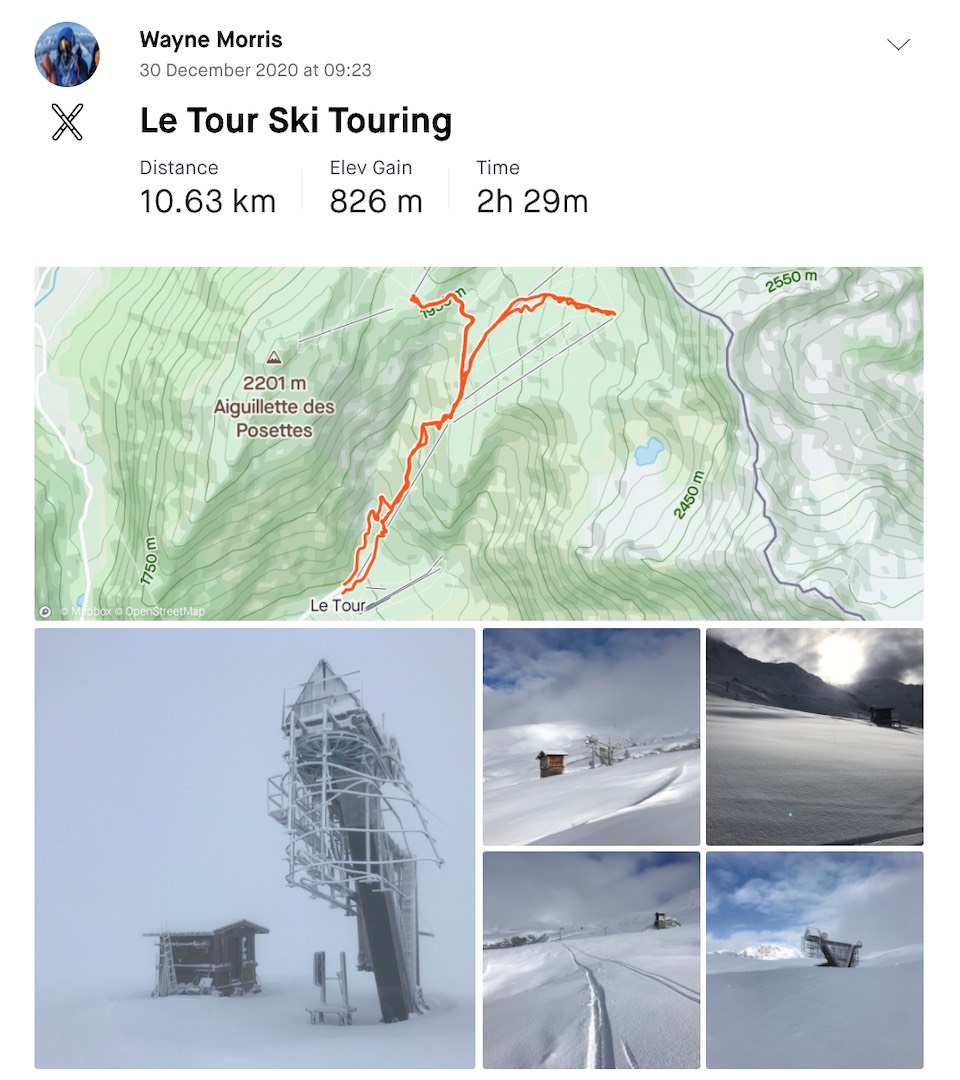Open the photo showing ski tracks
The width and height of the screenshot is (960, 1080).
(591, 960)
